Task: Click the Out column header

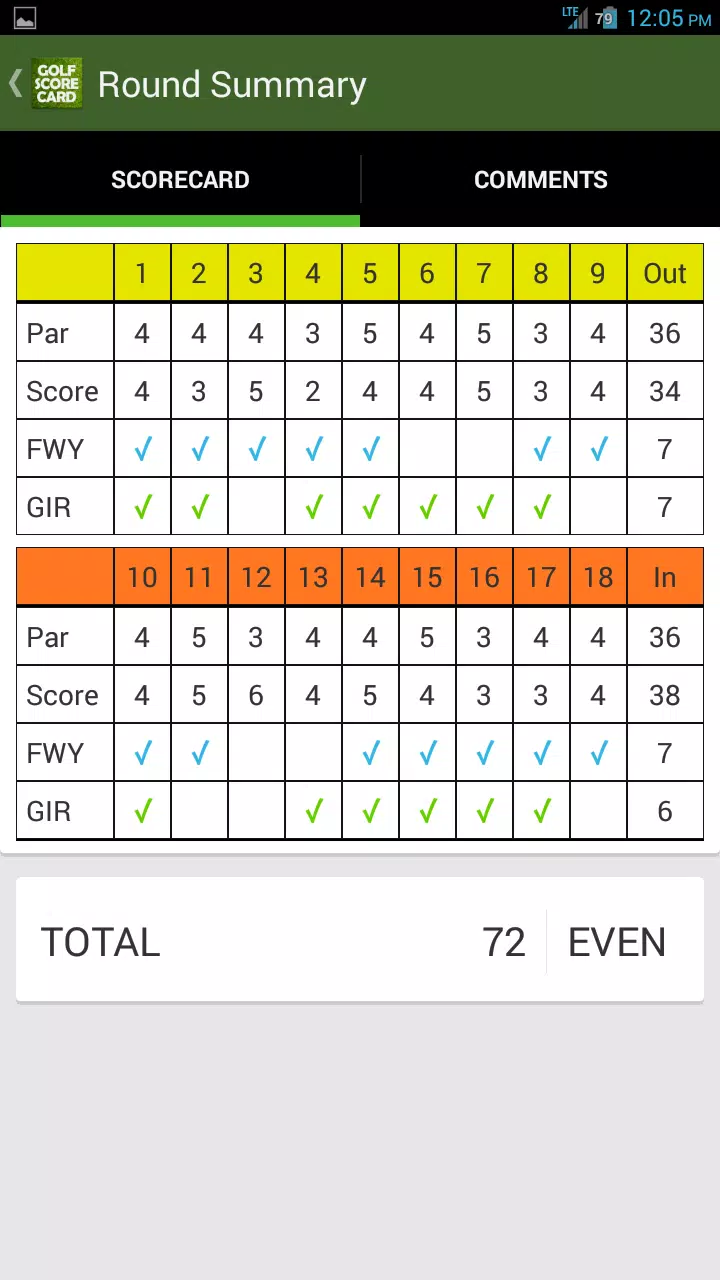Action: click(664, 272)
